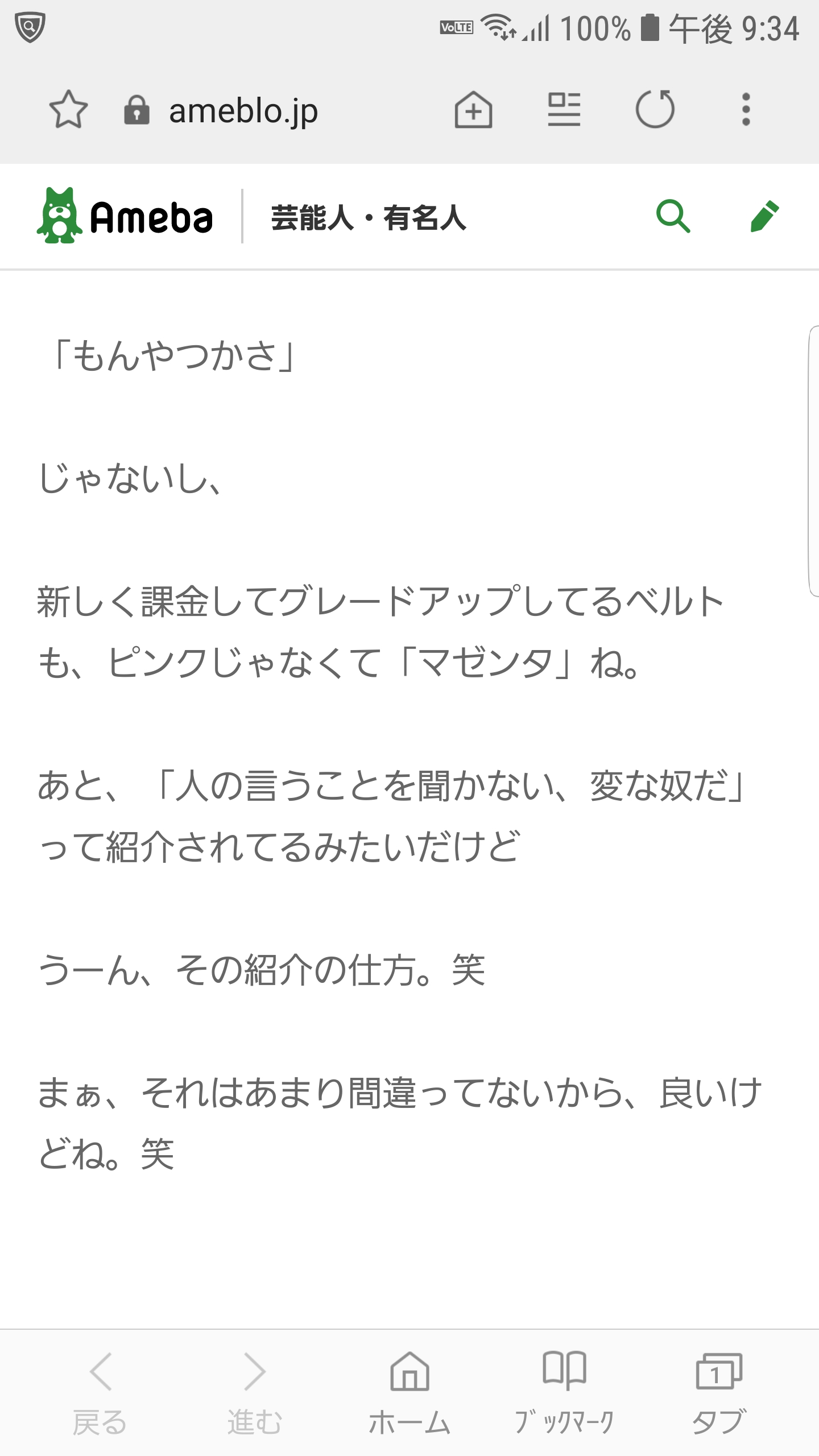Reload the current page
The image size is (819, 1456).
click(655, 110)
